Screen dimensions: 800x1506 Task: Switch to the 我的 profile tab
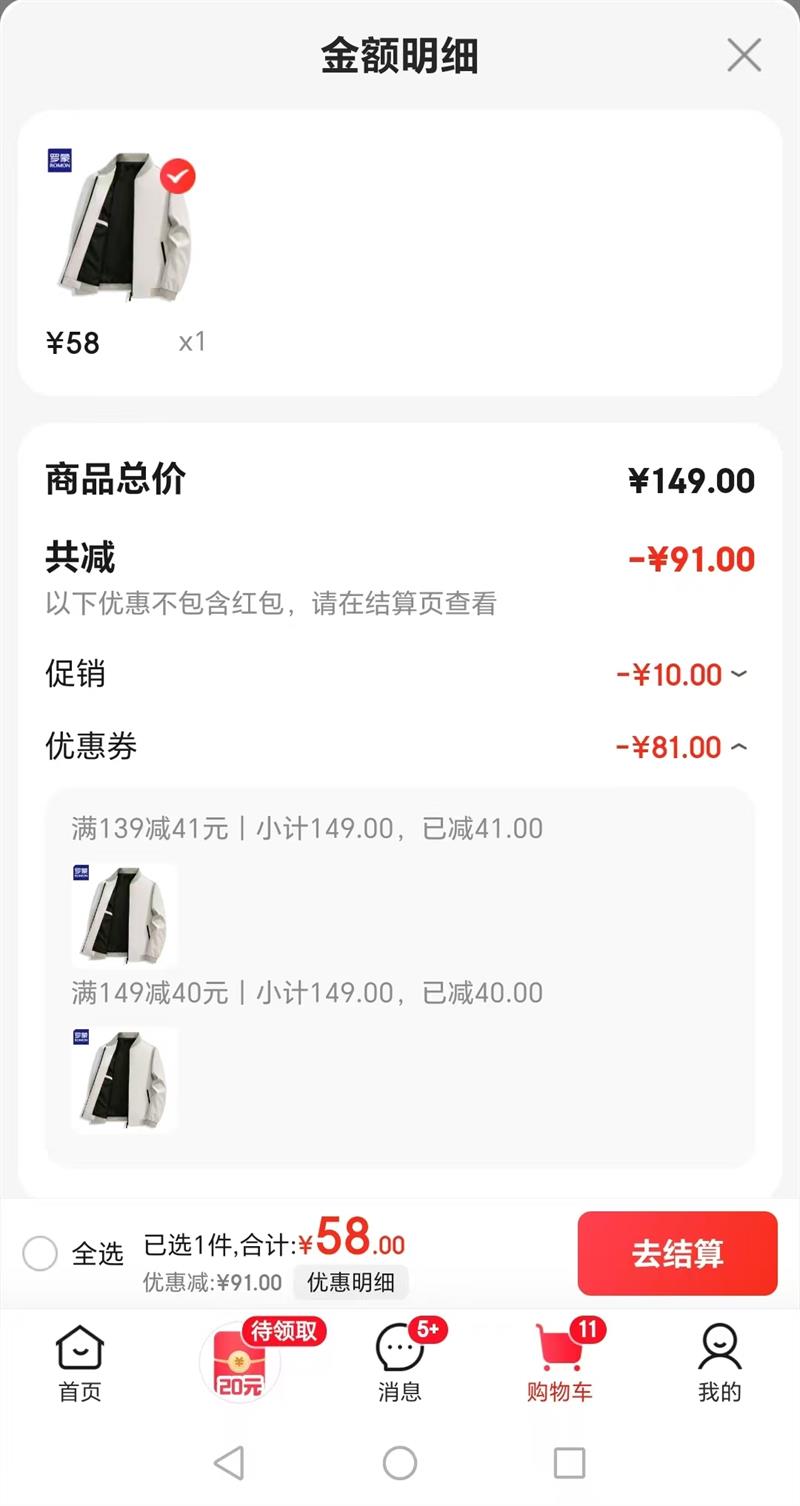point(719,1363)
